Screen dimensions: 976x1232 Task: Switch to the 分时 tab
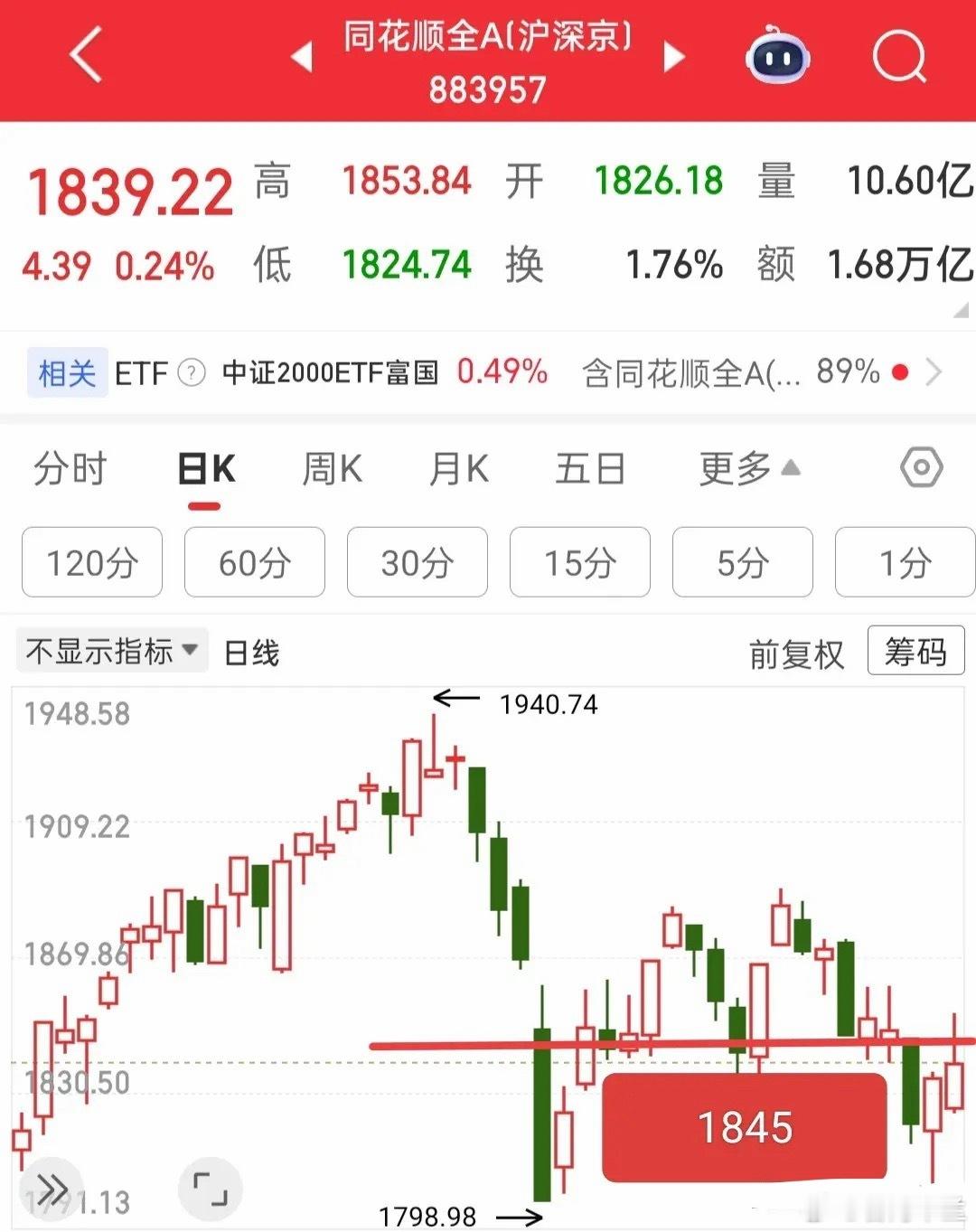tap(72, 468)
